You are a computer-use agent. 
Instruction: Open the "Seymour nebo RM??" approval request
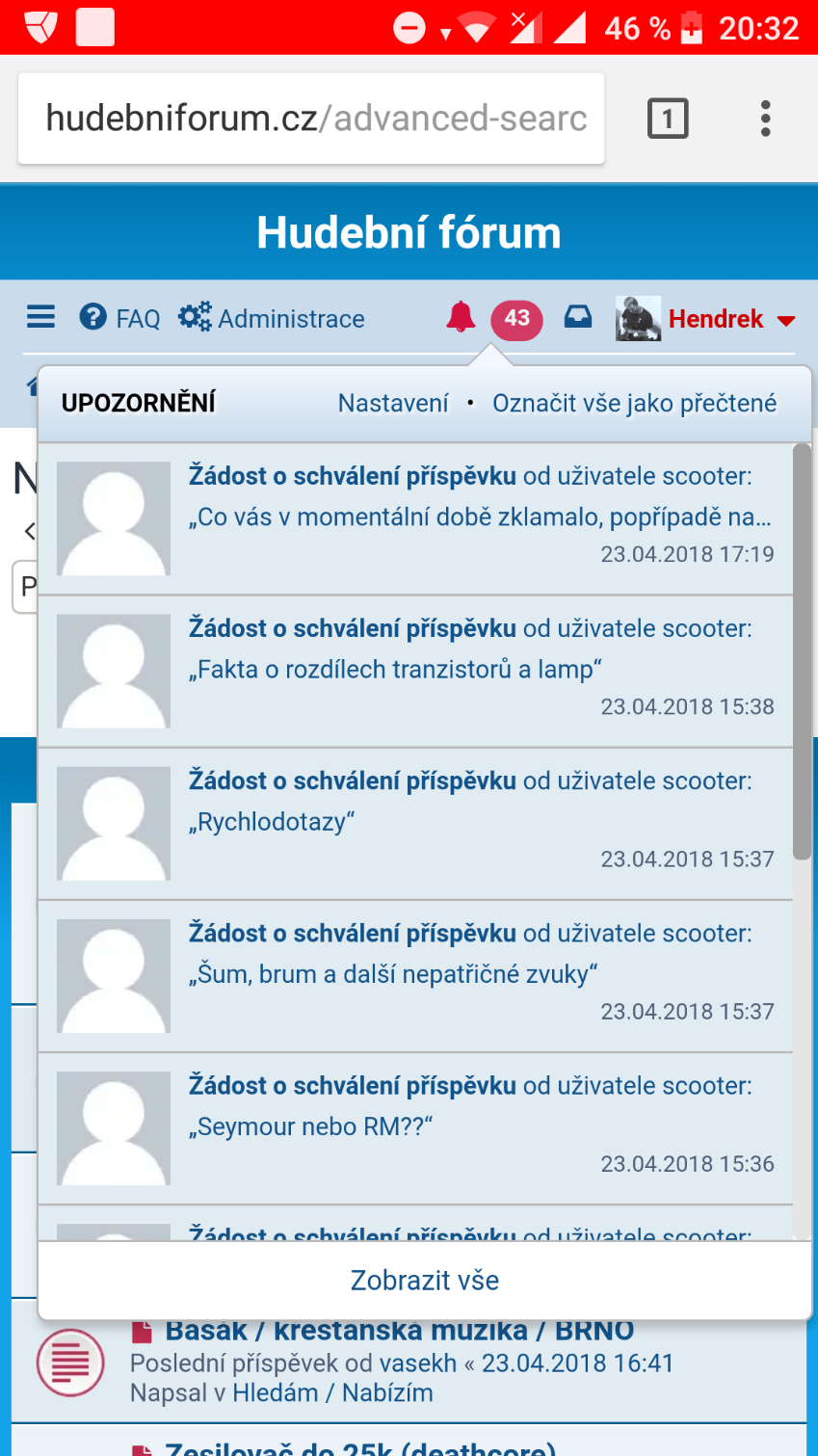point(310,1125)
